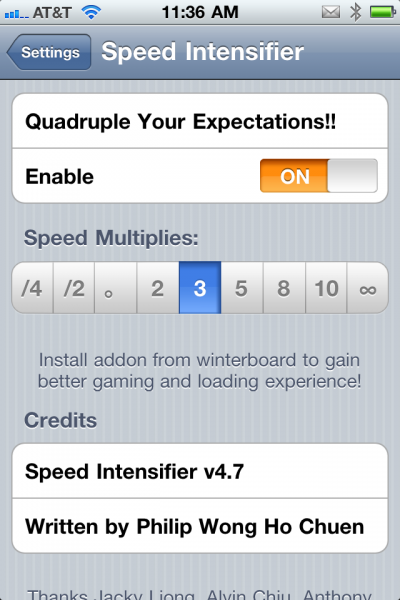Set speed multiplier to 10

coord(326,288)
